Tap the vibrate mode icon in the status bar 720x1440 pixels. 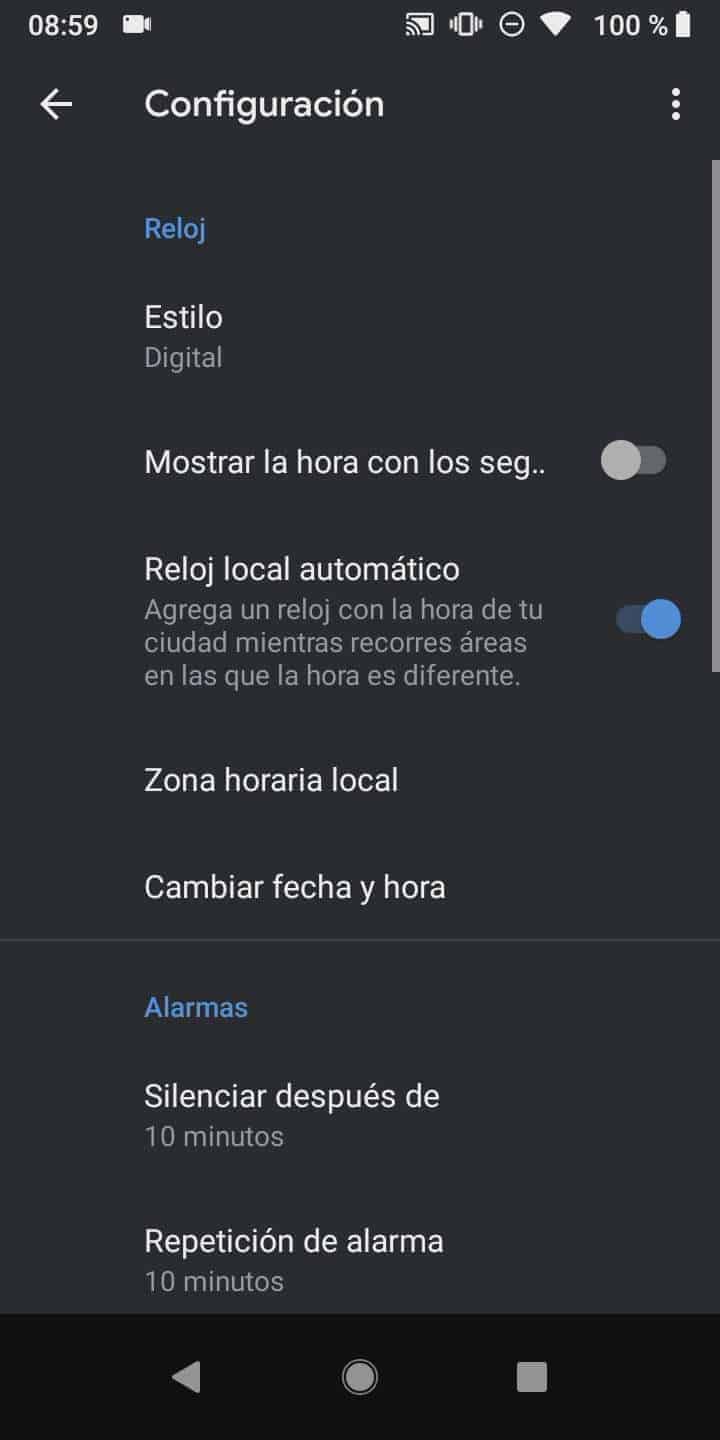tap(466, 24)
